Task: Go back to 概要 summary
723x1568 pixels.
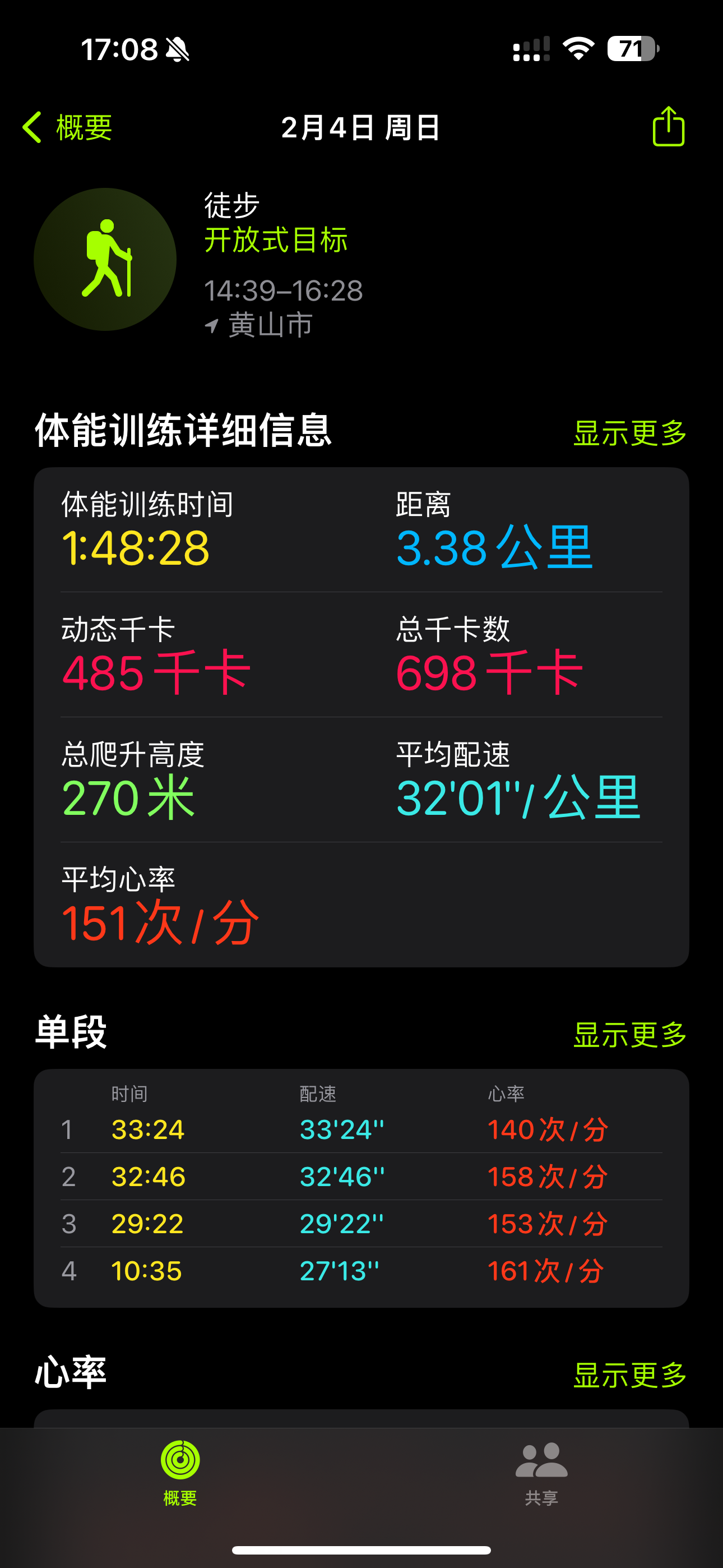Action: (x=68, y=127)
